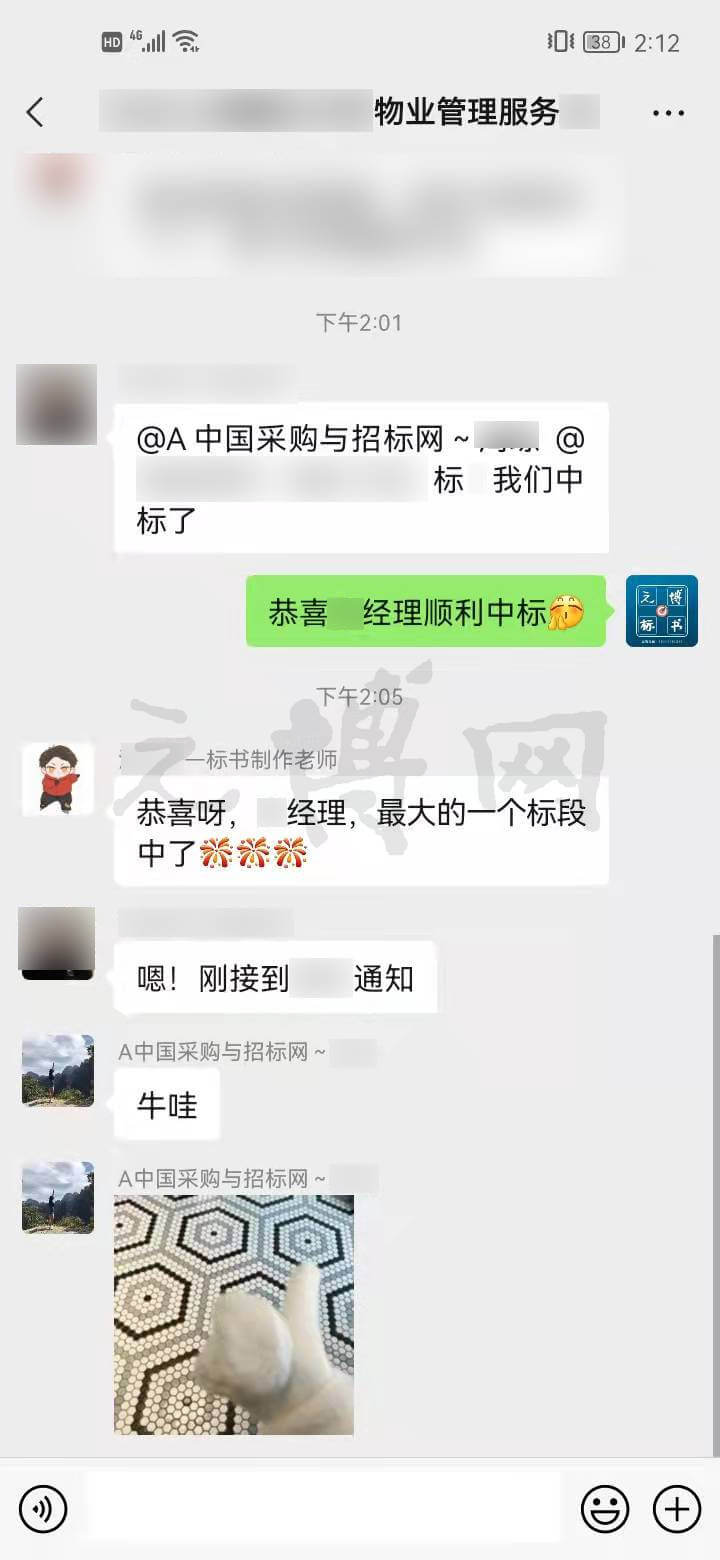Viewport: 720px width, 1560px height.
Task: Open the plus attachment menu
Action: point(677,1508)
